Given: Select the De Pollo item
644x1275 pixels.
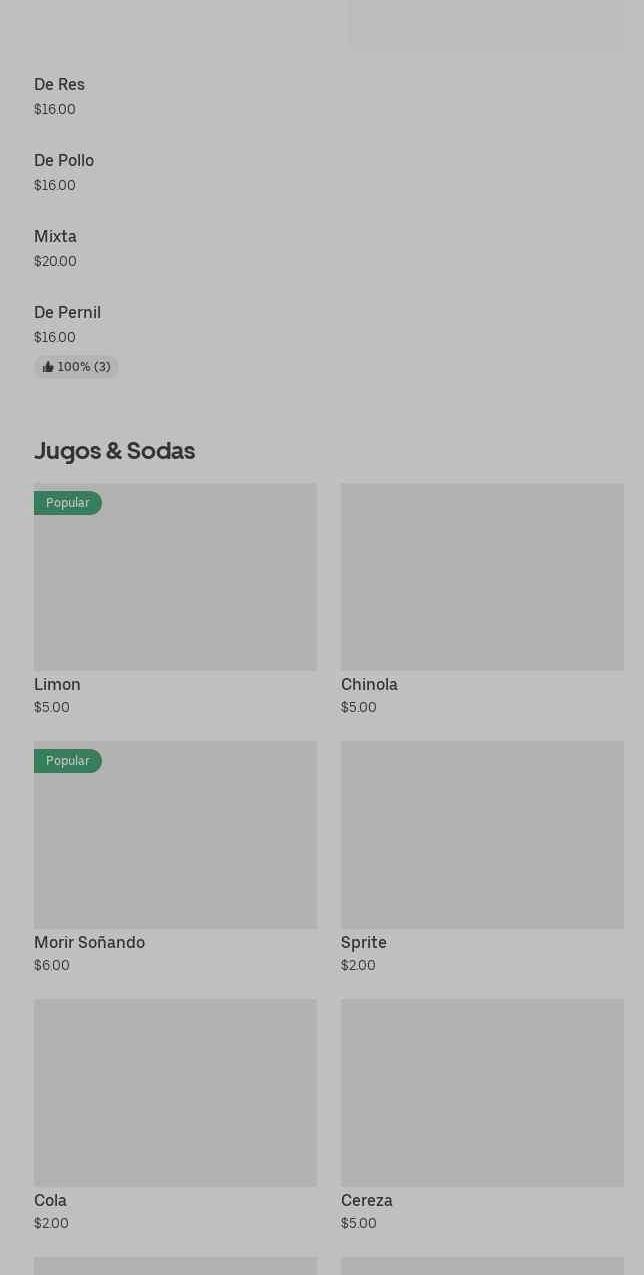Looking at the screenshot, I should [322, 172].
